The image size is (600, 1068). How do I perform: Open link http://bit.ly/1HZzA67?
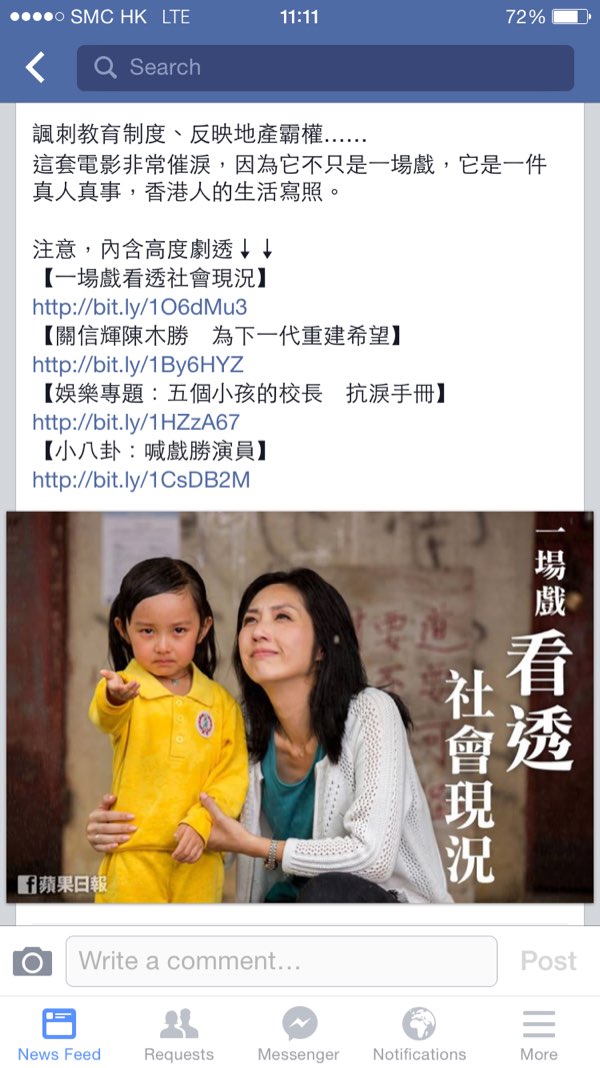136,423
